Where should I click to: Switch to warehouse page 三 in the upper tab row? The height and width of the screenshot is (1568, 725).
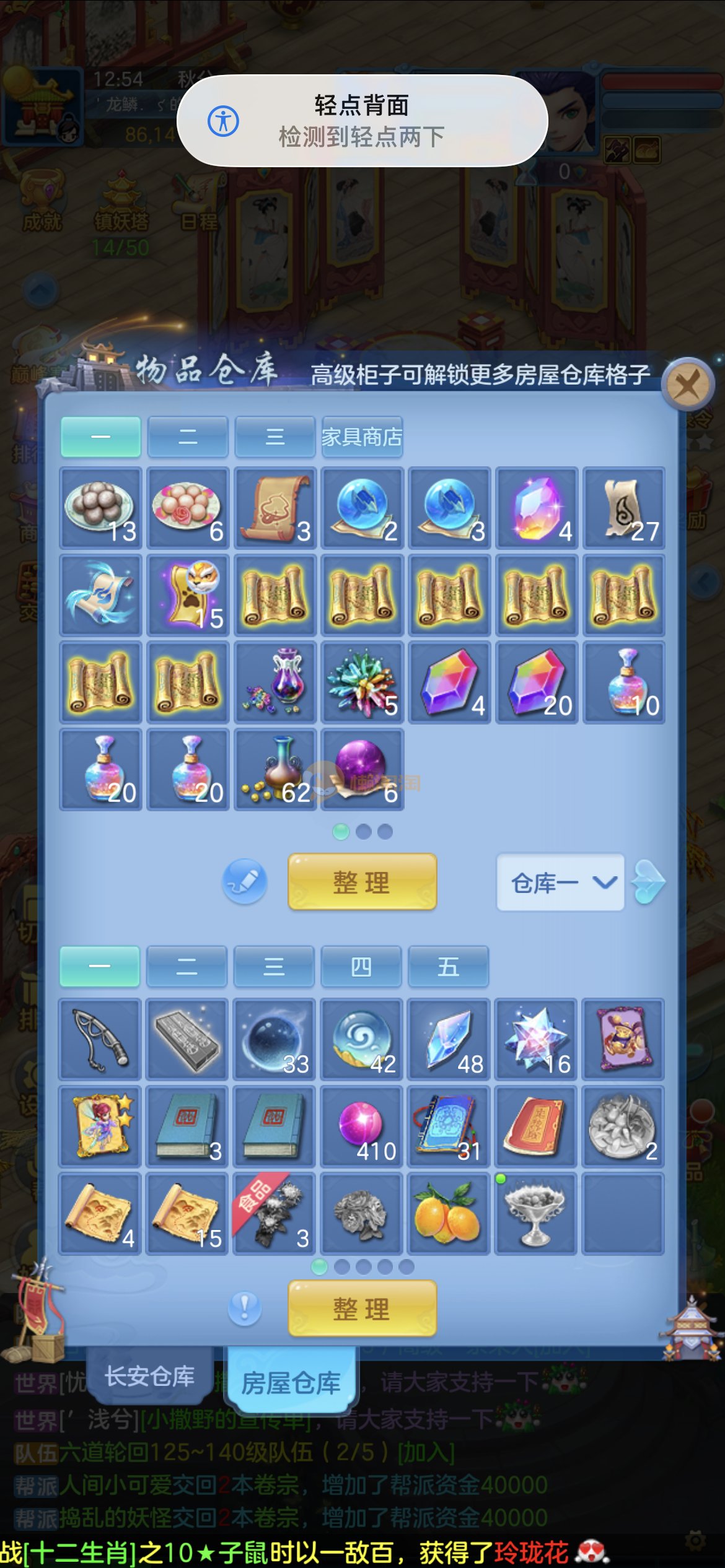coord(275,437)
